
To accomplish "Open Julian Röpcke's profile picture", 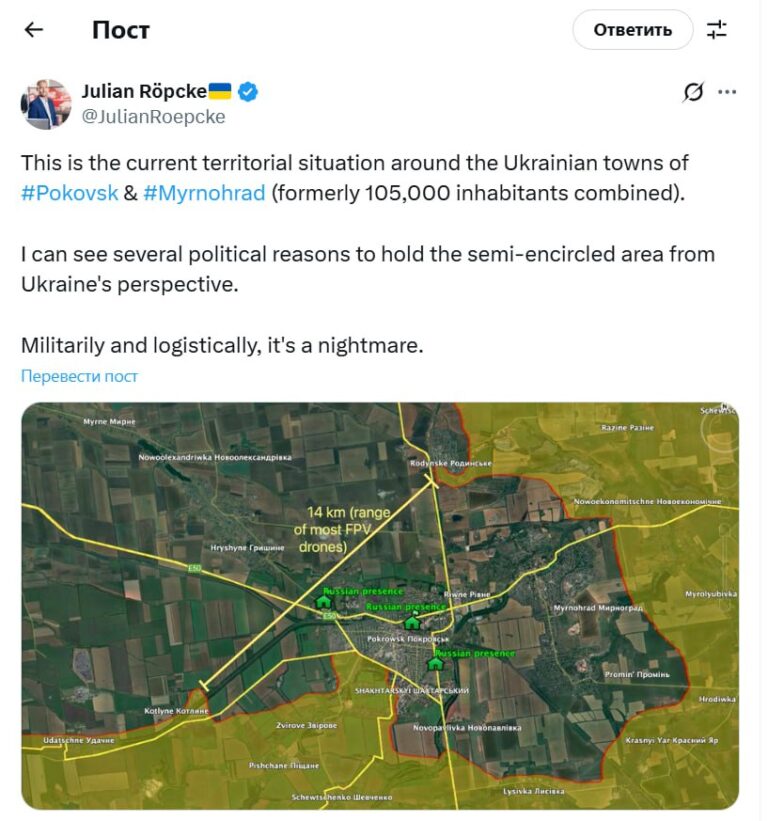I will pos(46,104).
